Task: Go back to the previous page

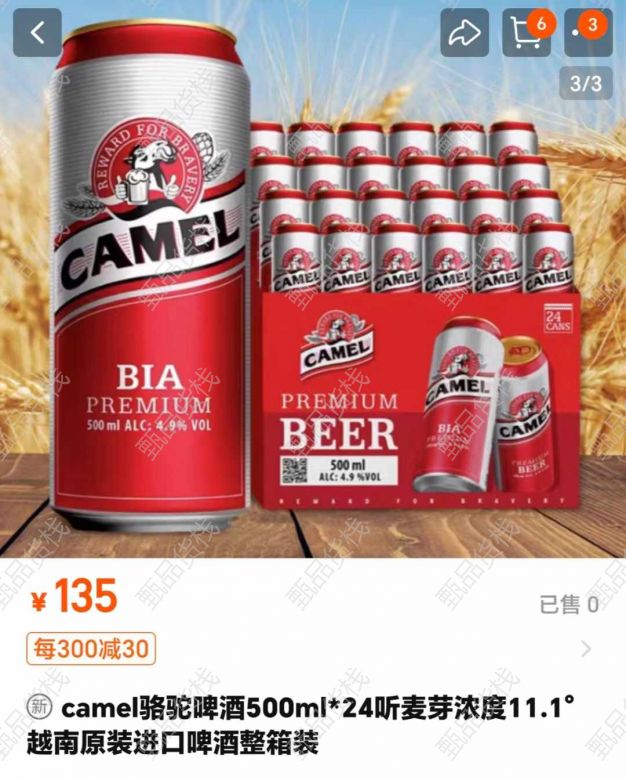Action: [37, 33]
